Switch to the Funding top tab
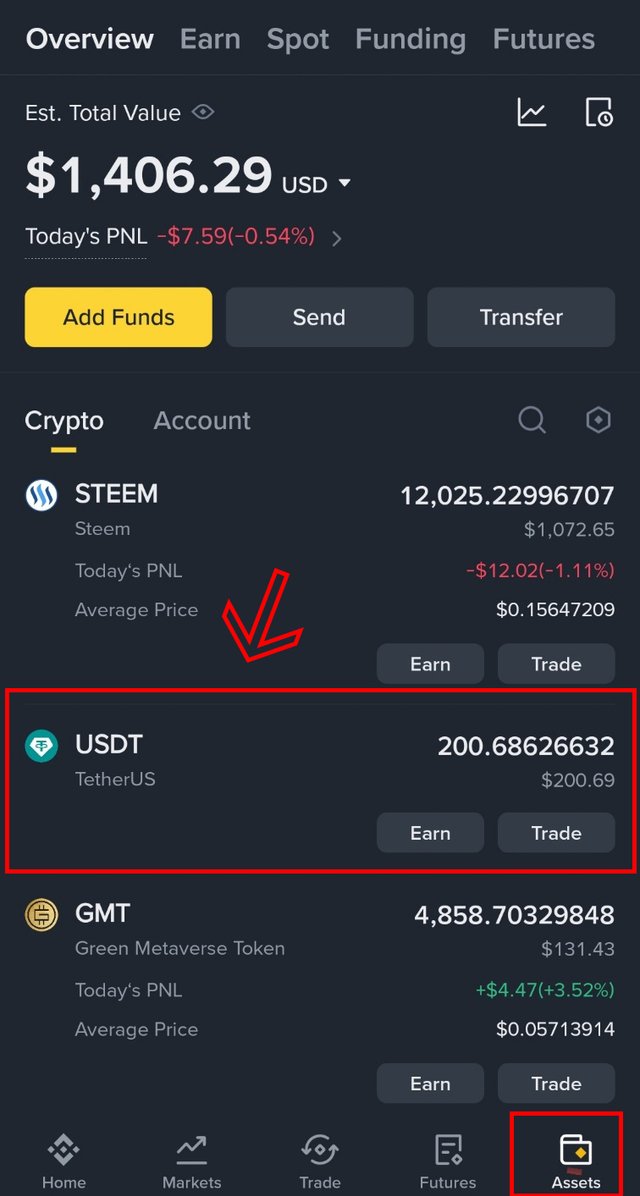Viewport: 640px width, 1196px height. tap(410, 39)
